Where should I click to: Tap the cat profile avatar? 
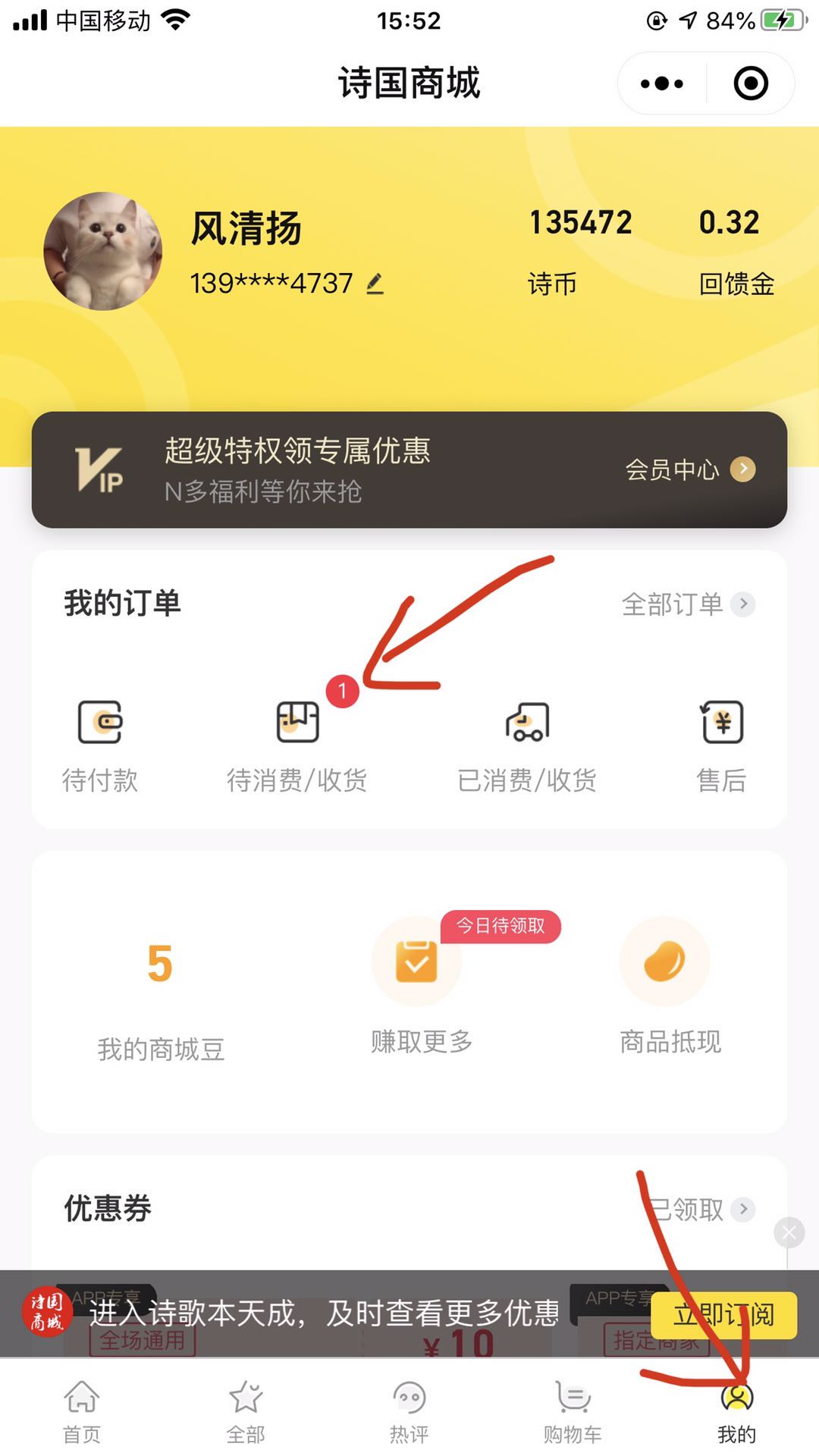[102, 251]
